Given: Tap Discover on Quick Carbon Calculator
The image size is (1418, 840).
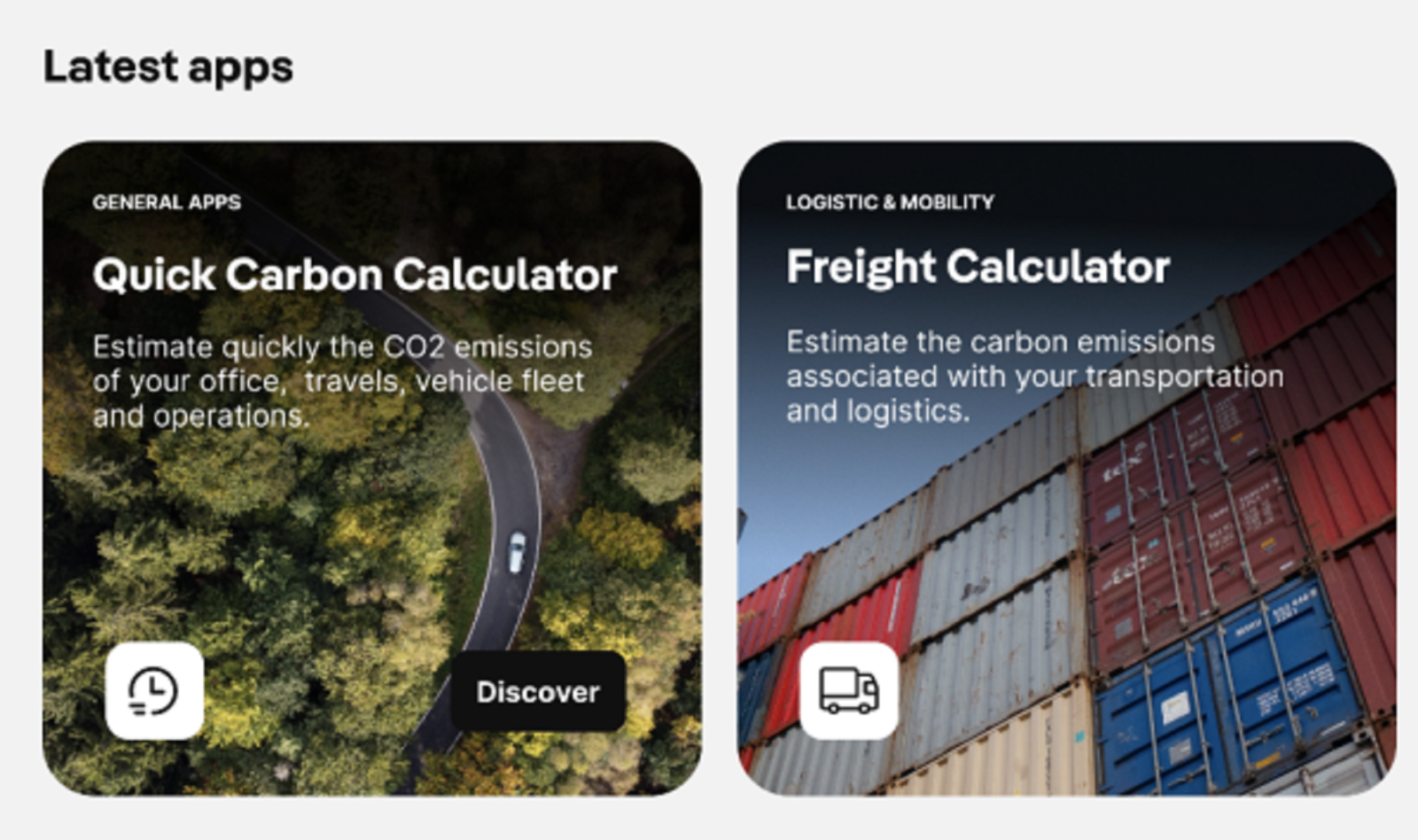Looking at the screenshot, I should (538, 691).
